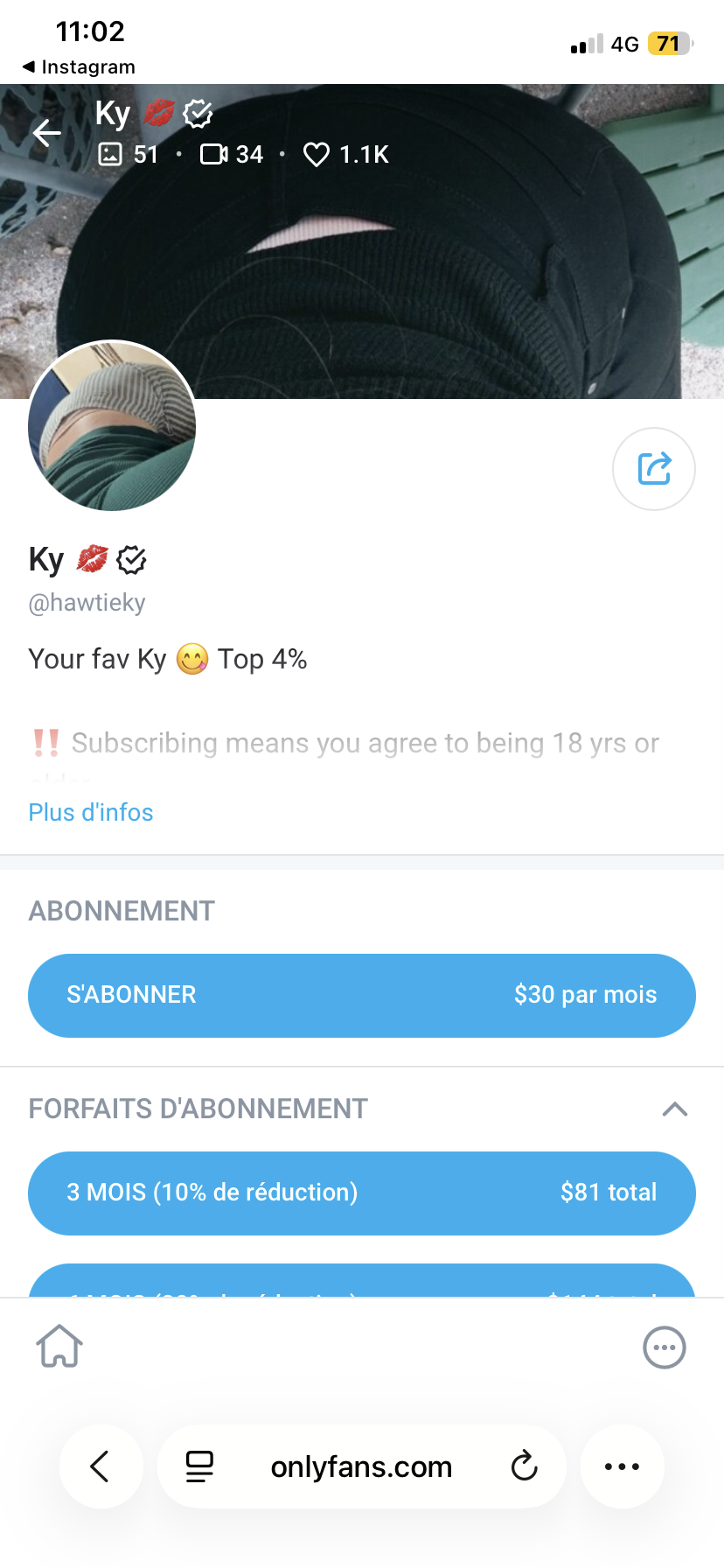The height and width of the screenshot is (1568, 724).
Task: Share this profile via the share icon
Action: [x=654, y=469]
